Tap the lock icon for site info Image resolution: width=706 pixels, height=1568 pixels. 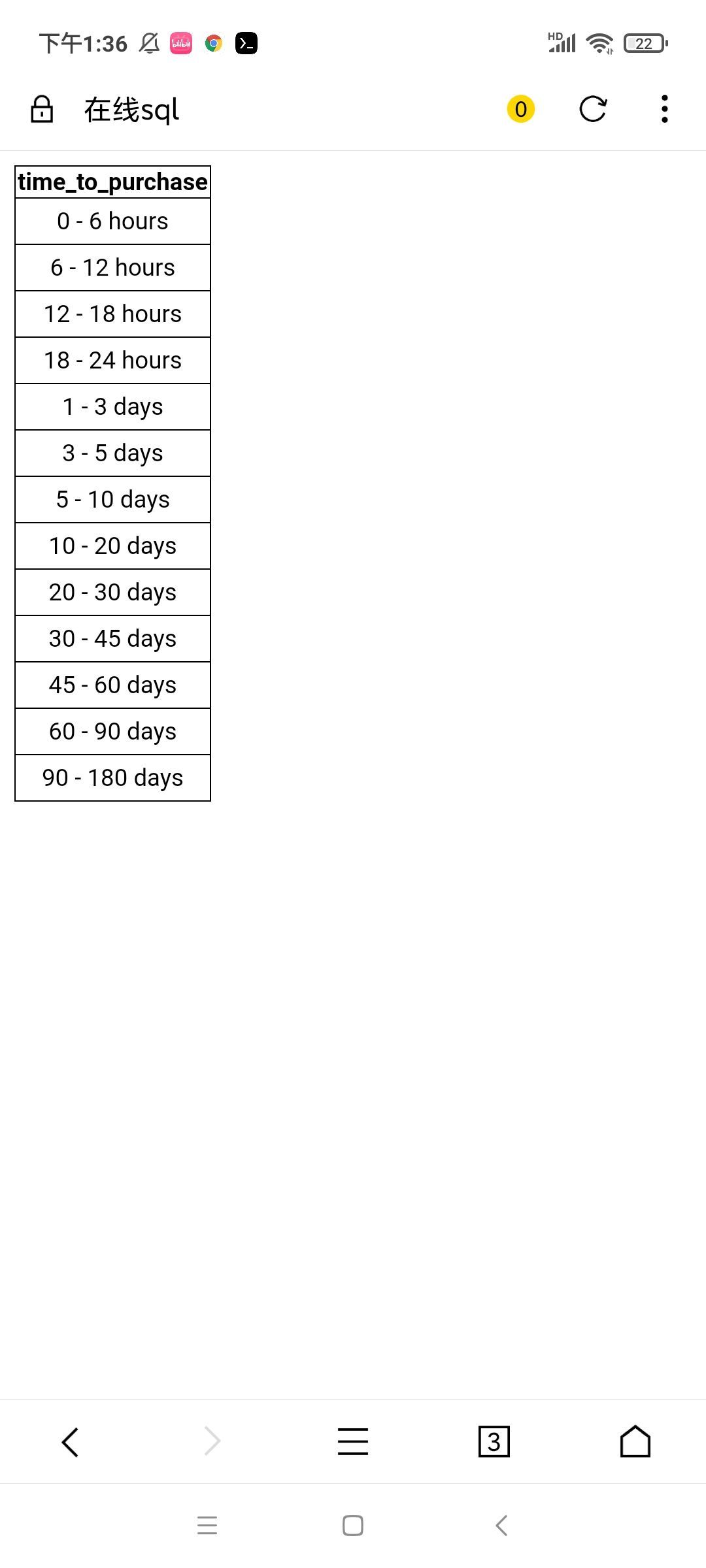pos(42,109)
